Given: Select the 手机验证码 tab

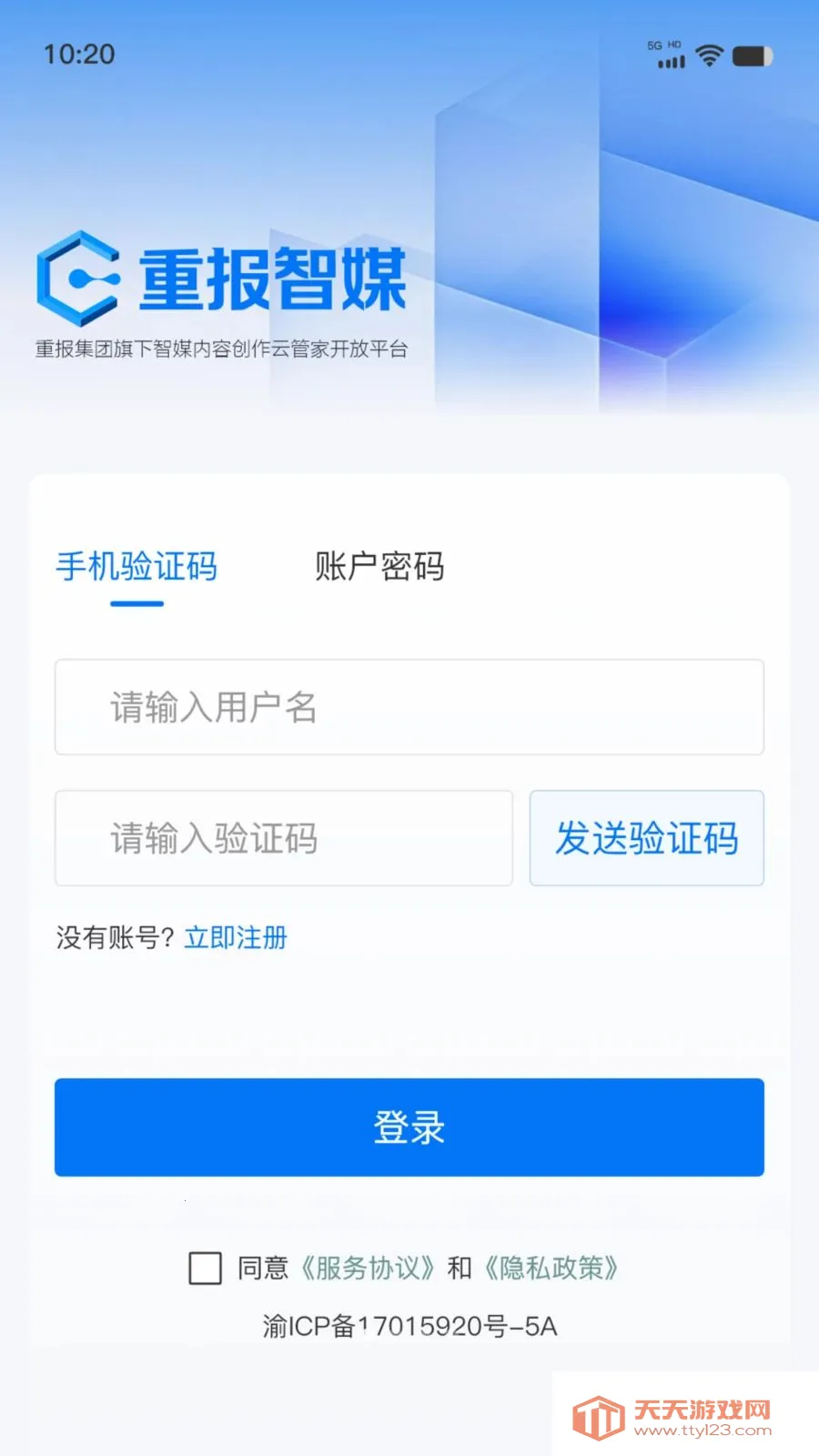Looking at the screenshot, I should (136, 566).
